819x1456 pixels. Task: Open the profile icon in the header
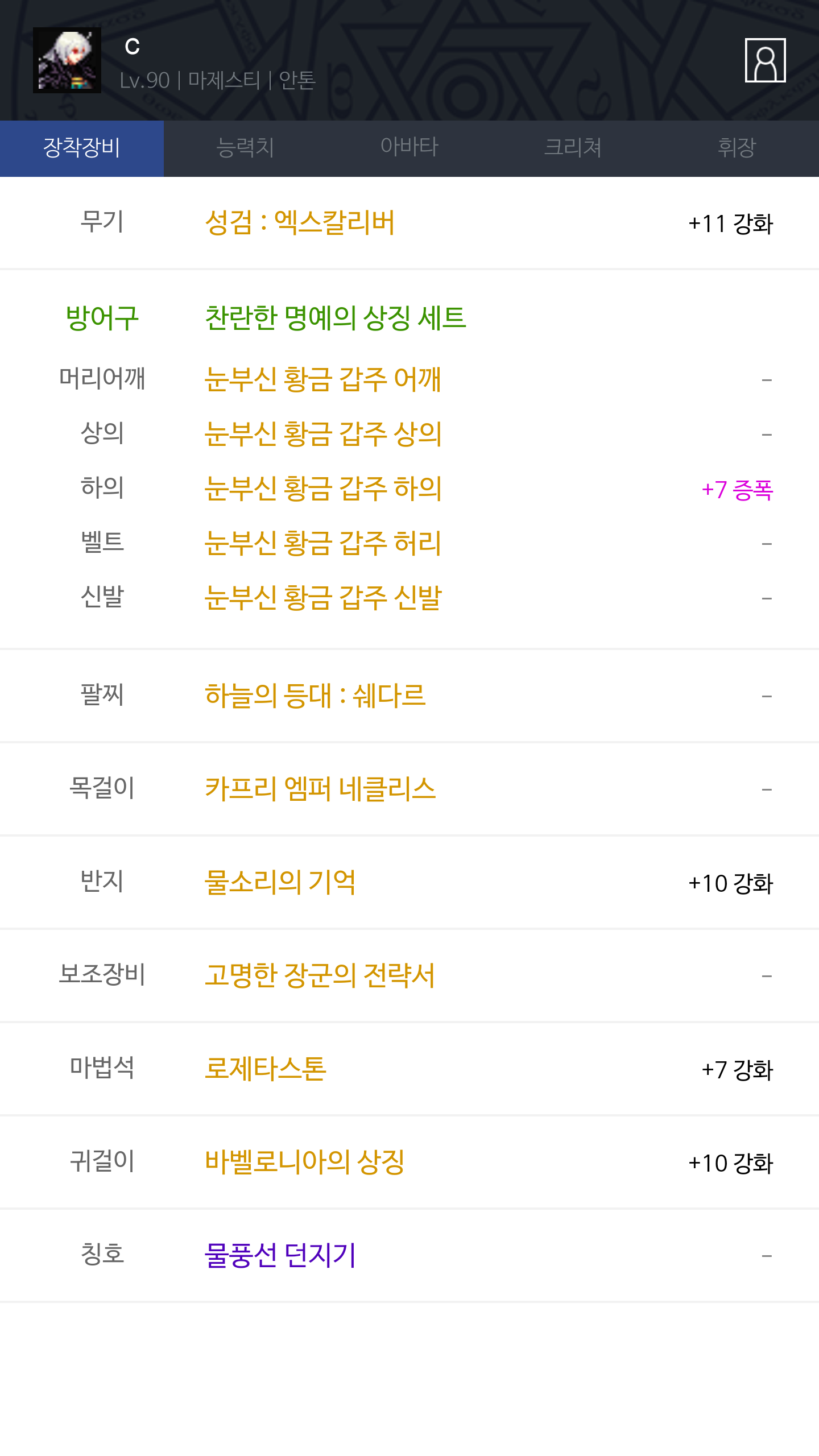[x=765, y=60]
